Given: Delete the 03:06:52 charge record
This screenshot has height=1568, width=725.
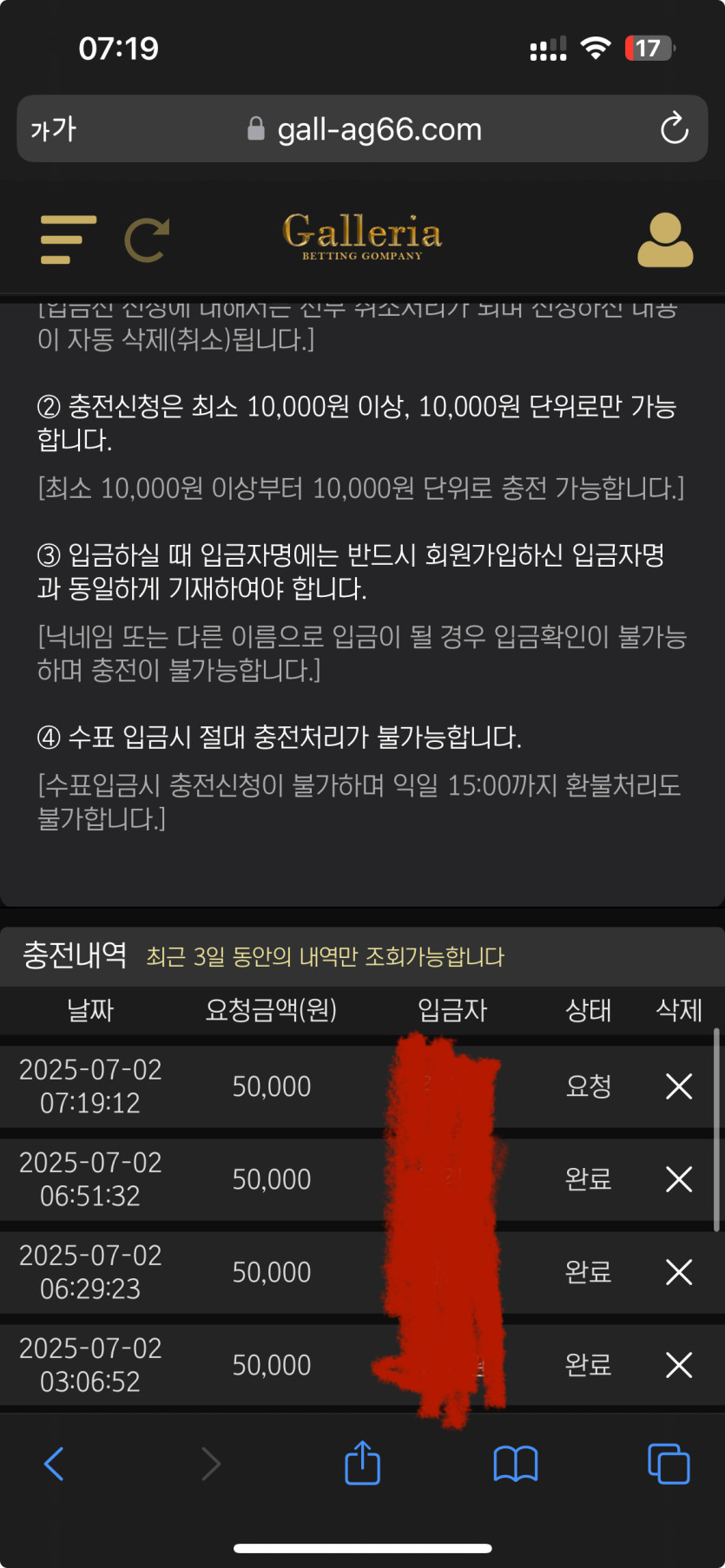Looking at the screenshot, I should [678, 1365].
